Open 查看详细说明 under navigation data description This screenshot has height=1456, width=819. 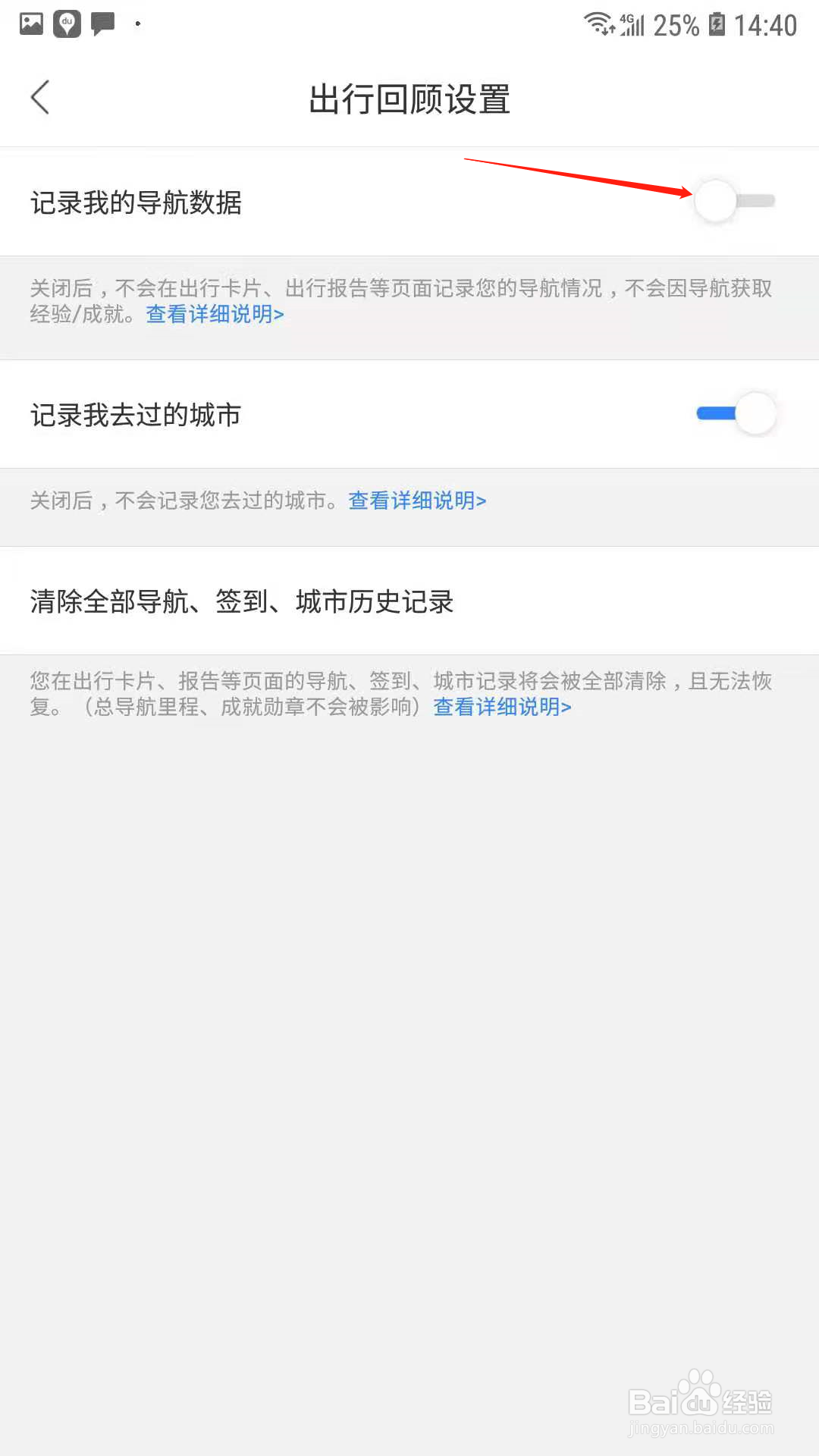(215, 314)
